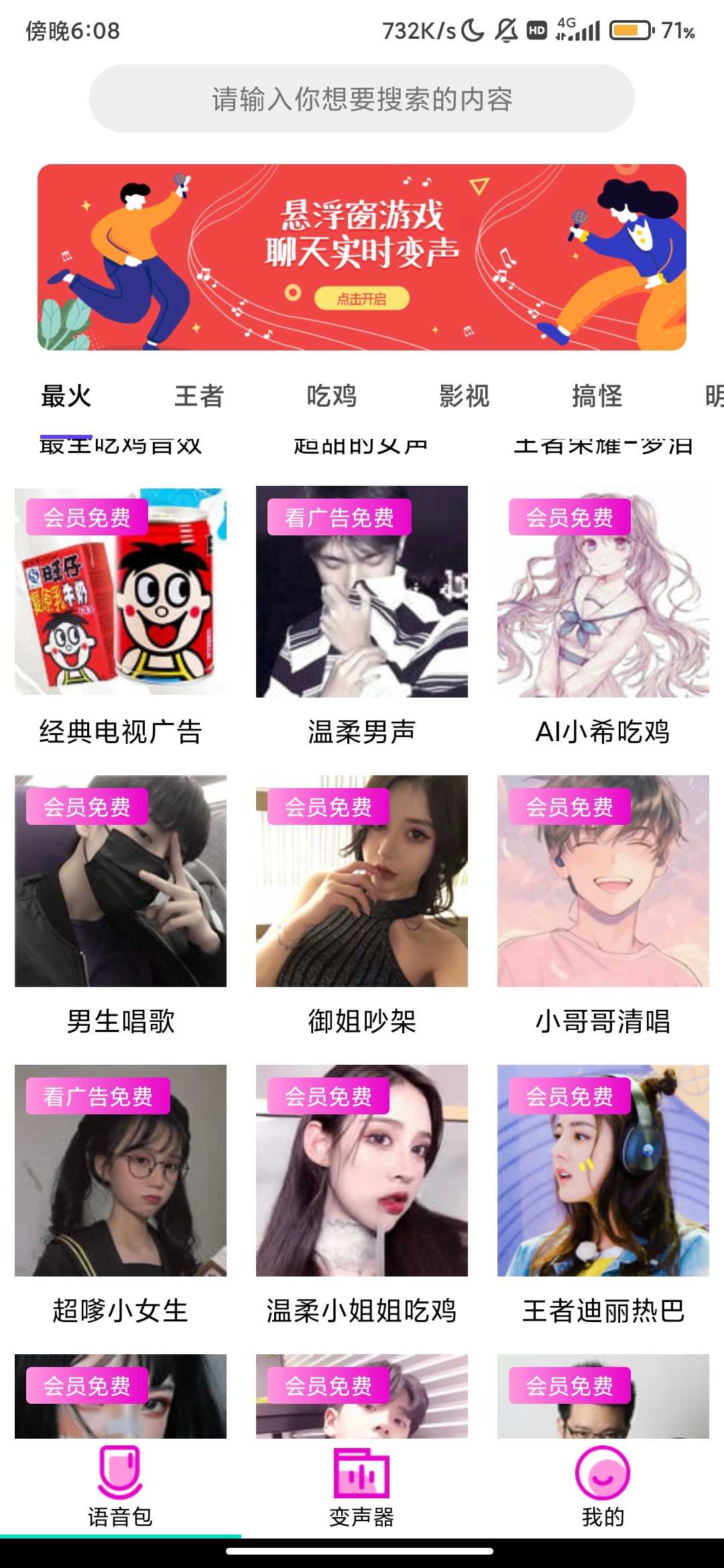Switch to the 王者 tab

click(x=198, y=396)
